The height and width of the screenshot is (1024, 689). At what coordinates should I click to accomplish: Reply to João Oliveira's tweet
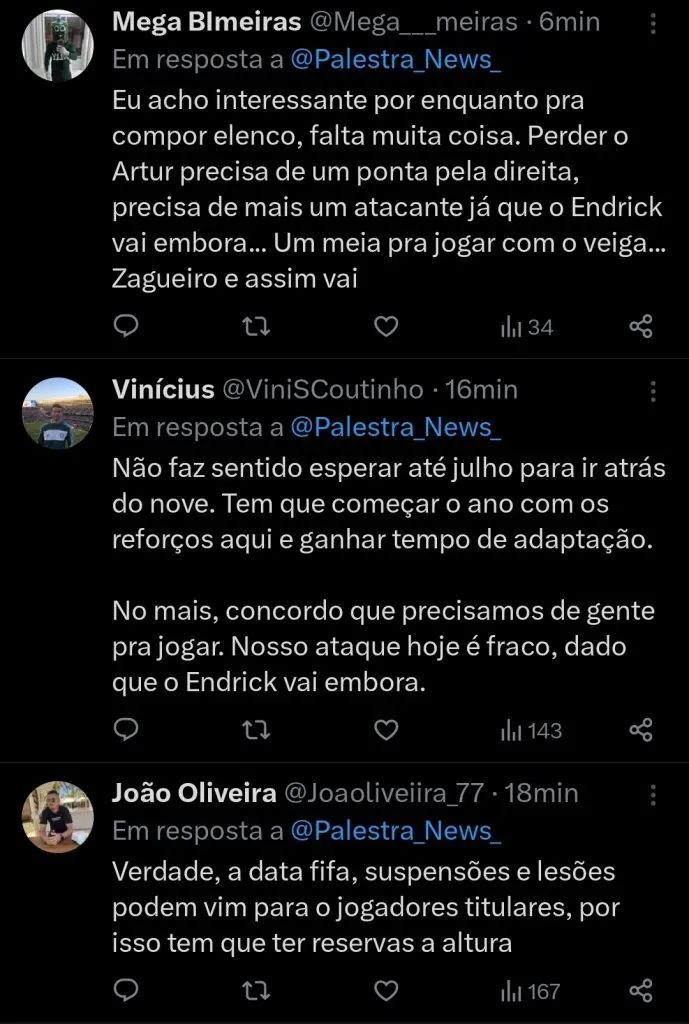pos(126,990)
